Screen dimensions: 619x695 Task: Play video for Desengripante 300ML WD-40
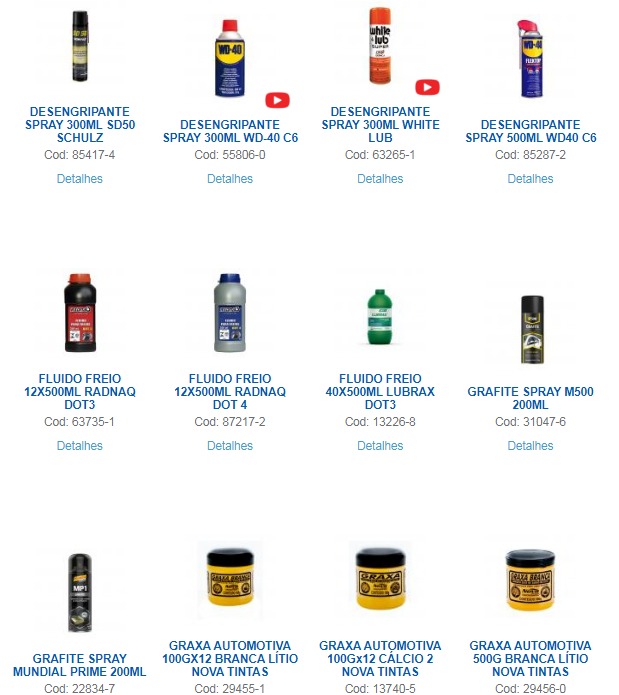pyautogui.click(x=277, y=99)
